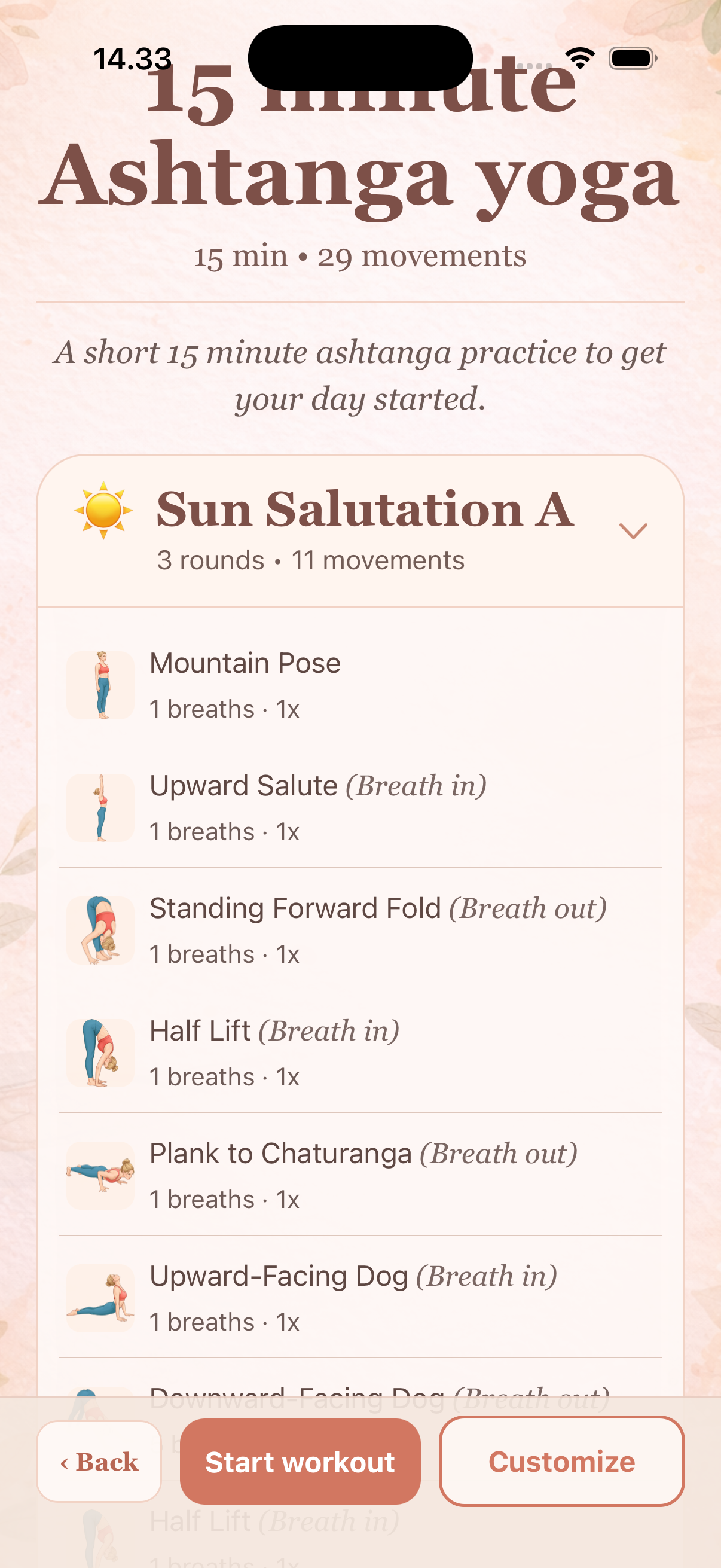Viewport: 721px width, 1568px height.
Task: Tap the Upward-Facing Dog pose illustration
Action: click(x=99, y=1298)
